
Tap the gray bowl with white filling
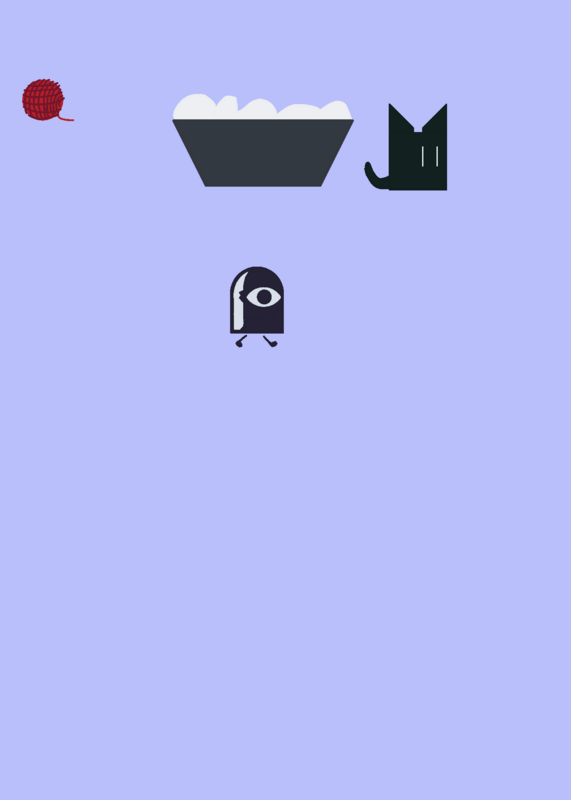(x=263, y=140)
